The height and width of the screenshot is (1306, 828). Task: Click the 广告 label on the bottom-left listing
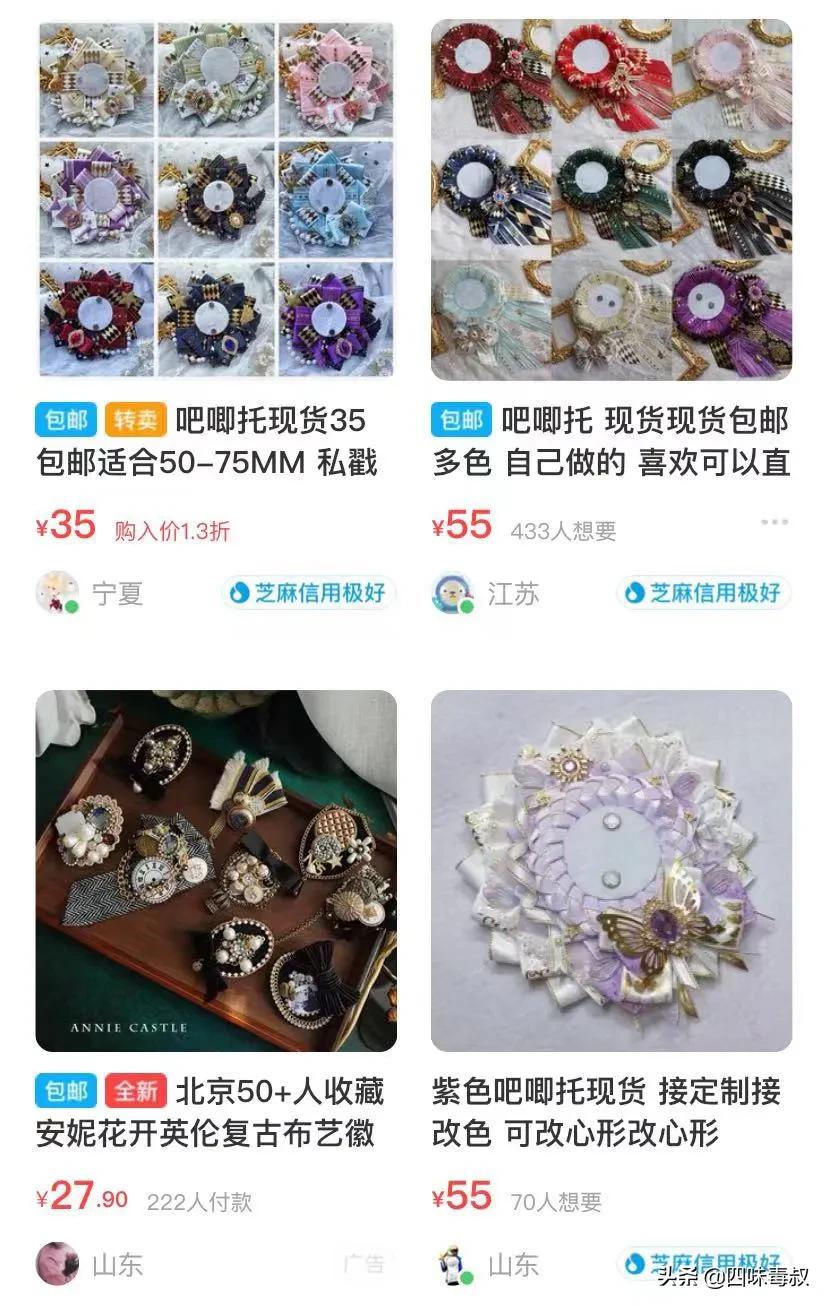[367, 1265]
